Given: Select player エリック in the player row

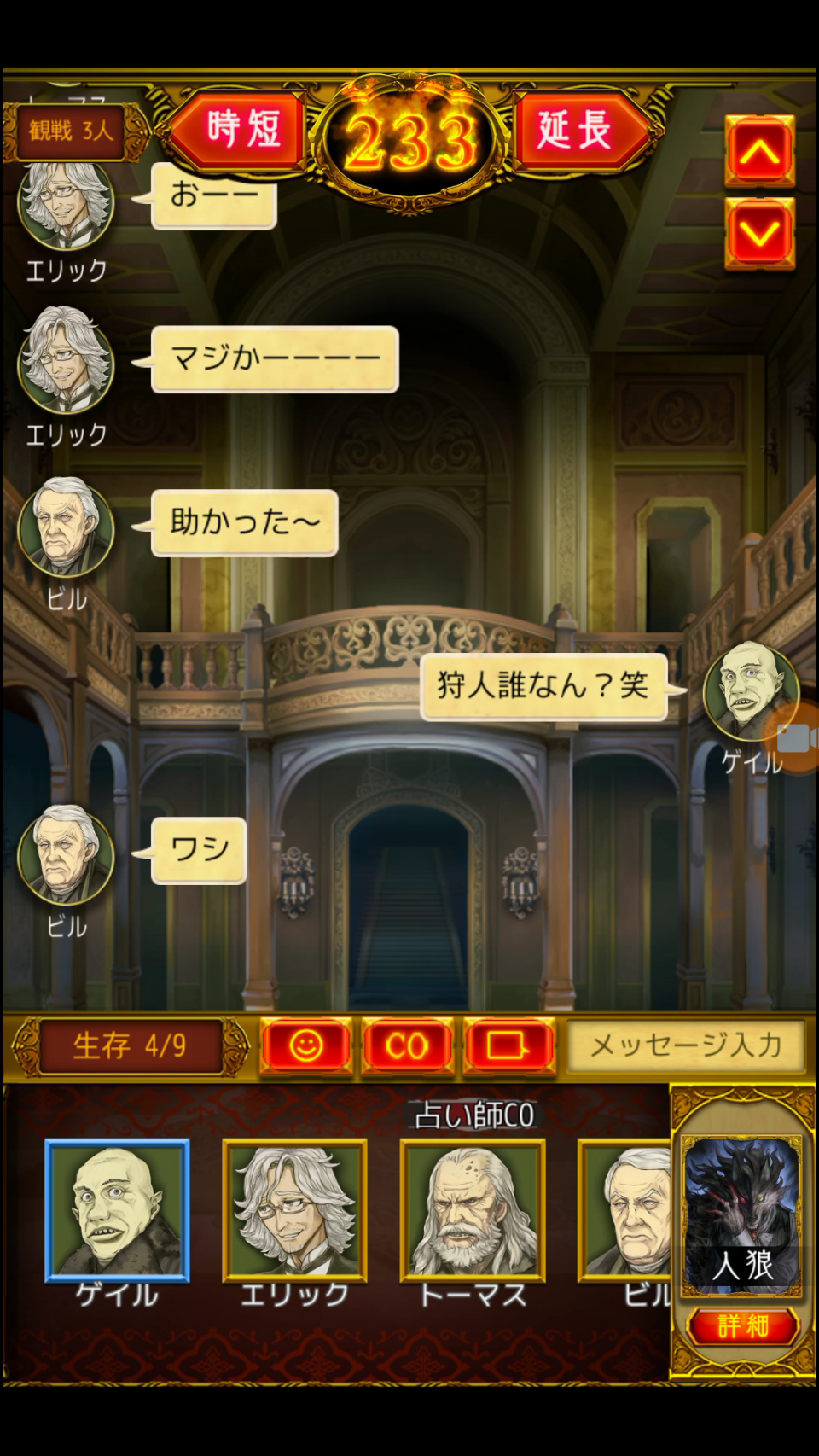Looking at the screenshot, I should tap(295, 1210).
